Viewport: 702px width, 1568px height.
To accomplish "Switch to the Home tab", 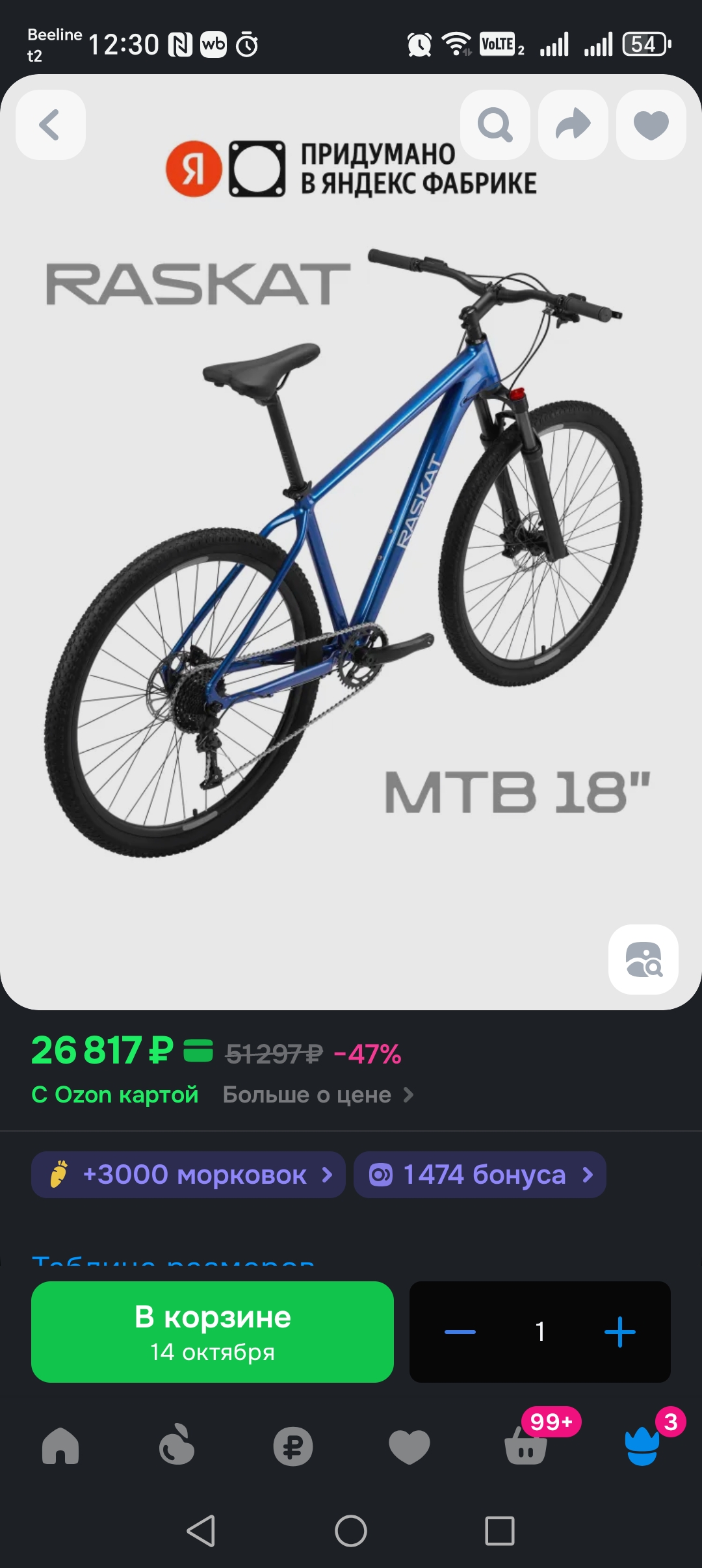I will 60,1446.
